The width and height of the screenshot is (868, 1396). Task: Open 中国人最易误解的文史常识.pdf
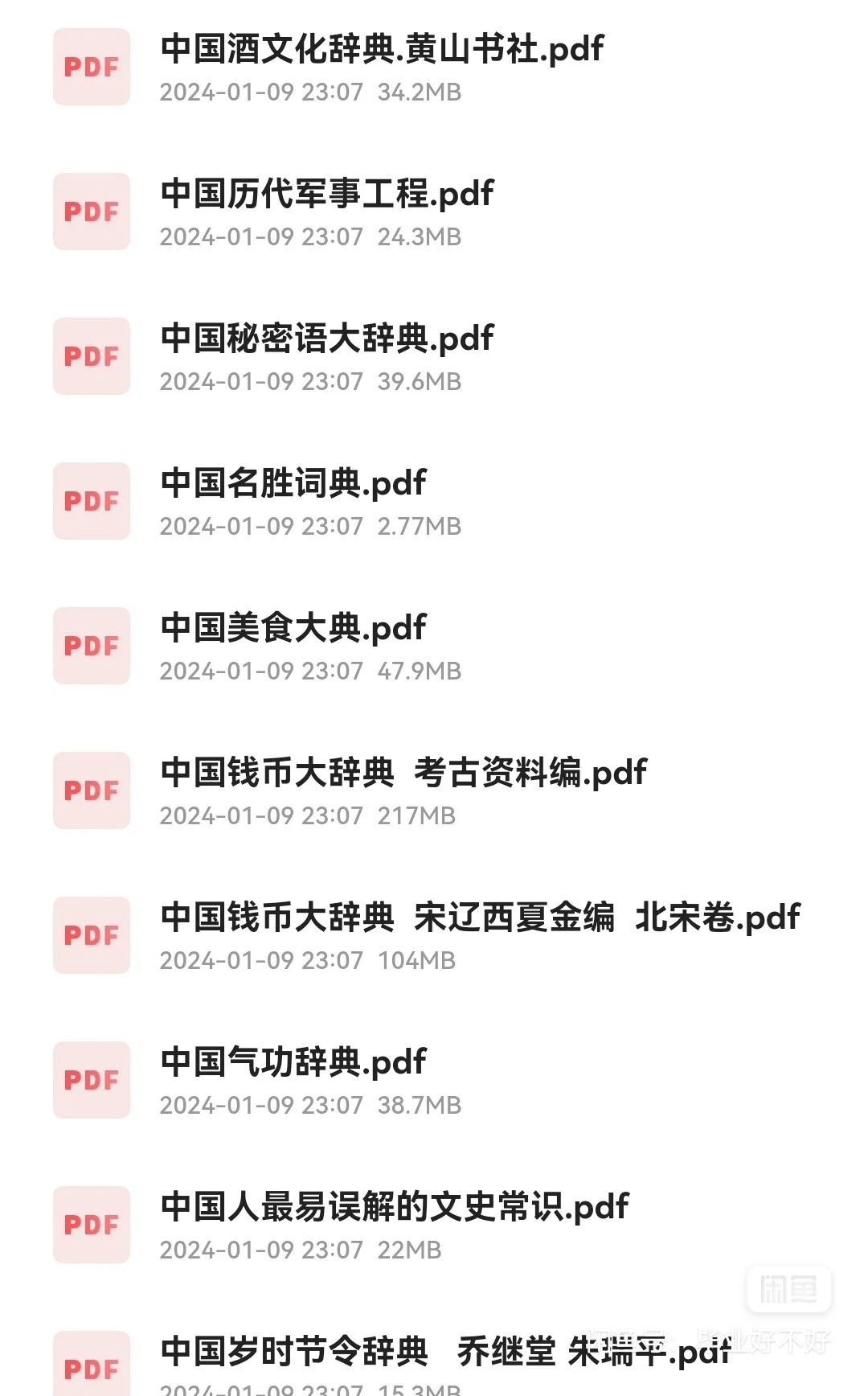[x=434, y=1226]
